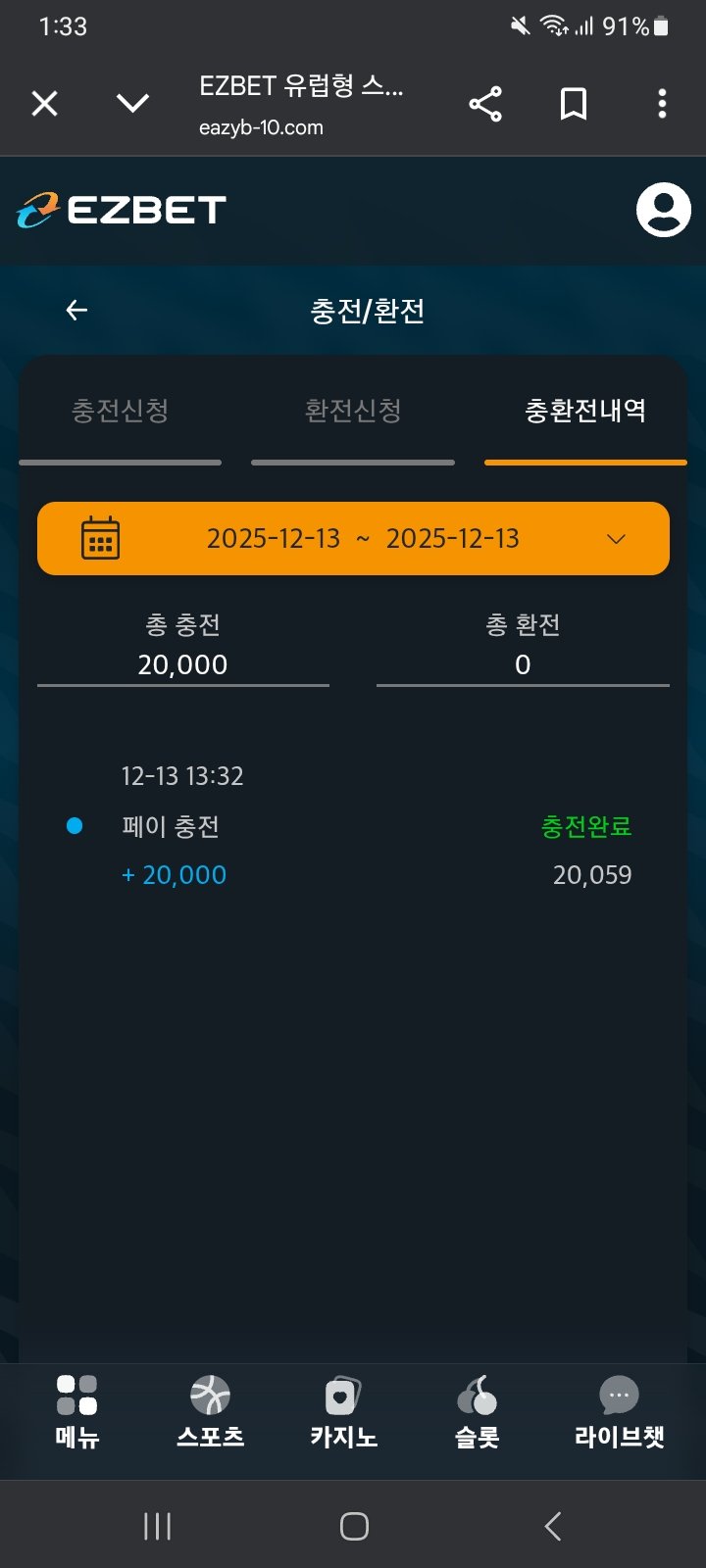Open the 슬롯 section

[x=478, y=1411]
